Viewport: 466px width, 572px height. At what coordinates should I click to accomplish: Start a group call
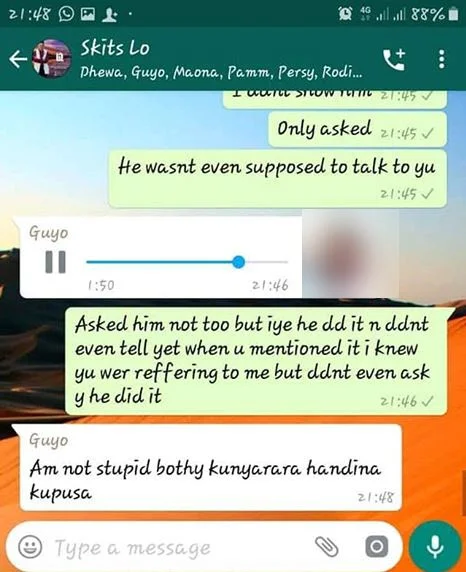(394, 59)
